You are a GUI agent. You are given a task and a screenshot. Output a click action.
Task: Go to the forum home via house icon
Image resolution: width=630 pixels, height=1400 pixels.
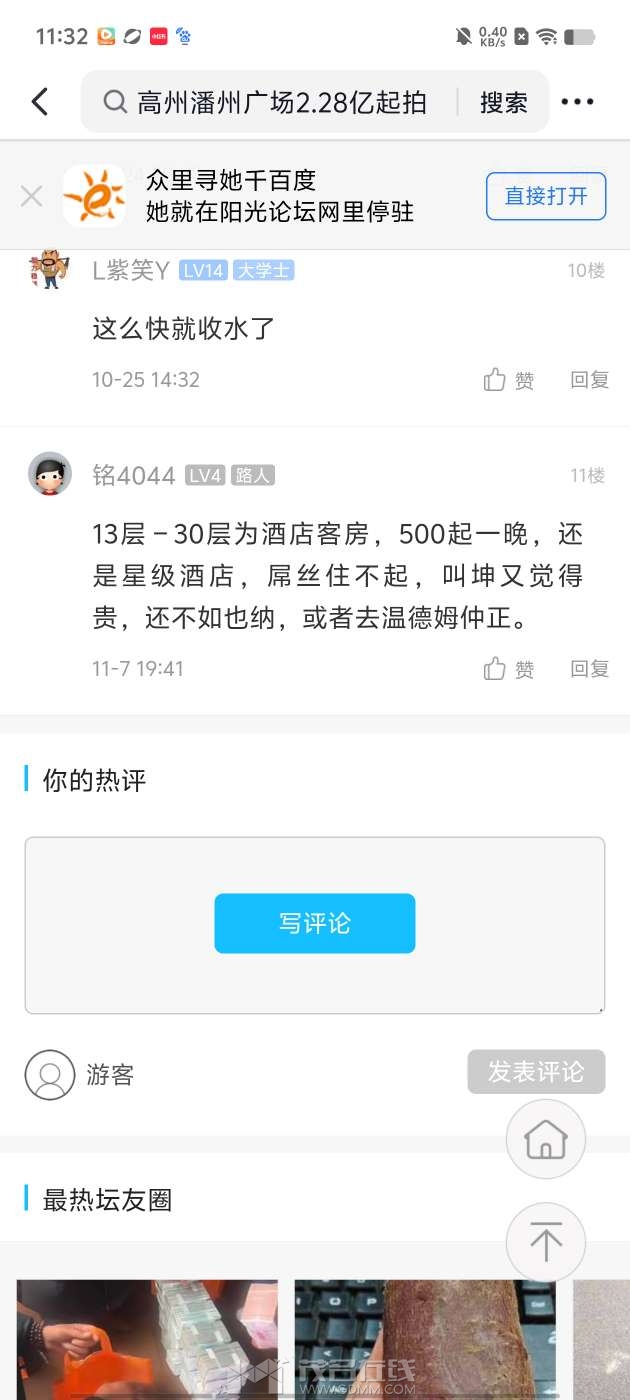click(x=546, y=1139)
